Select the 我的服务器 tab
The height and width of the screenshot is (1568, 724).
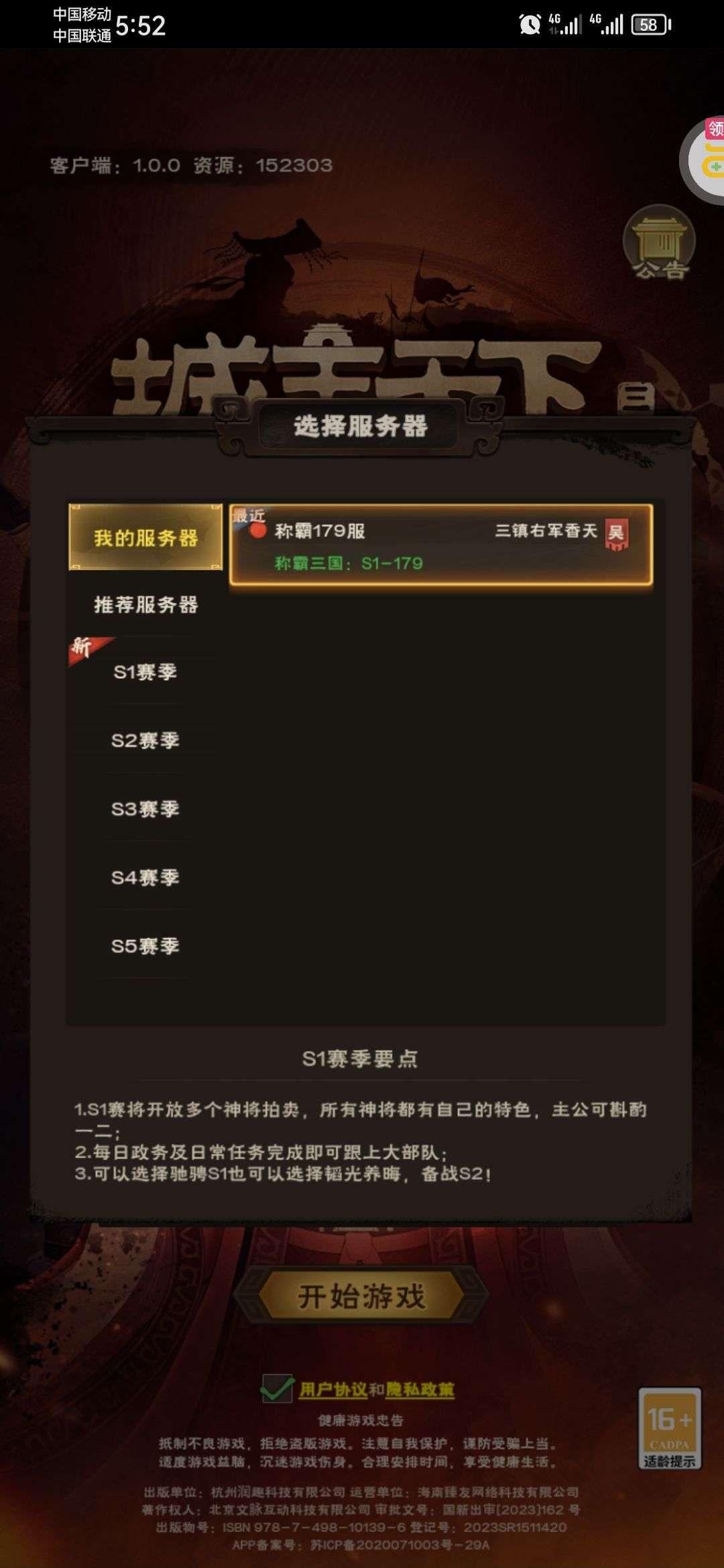pos(145,537)
